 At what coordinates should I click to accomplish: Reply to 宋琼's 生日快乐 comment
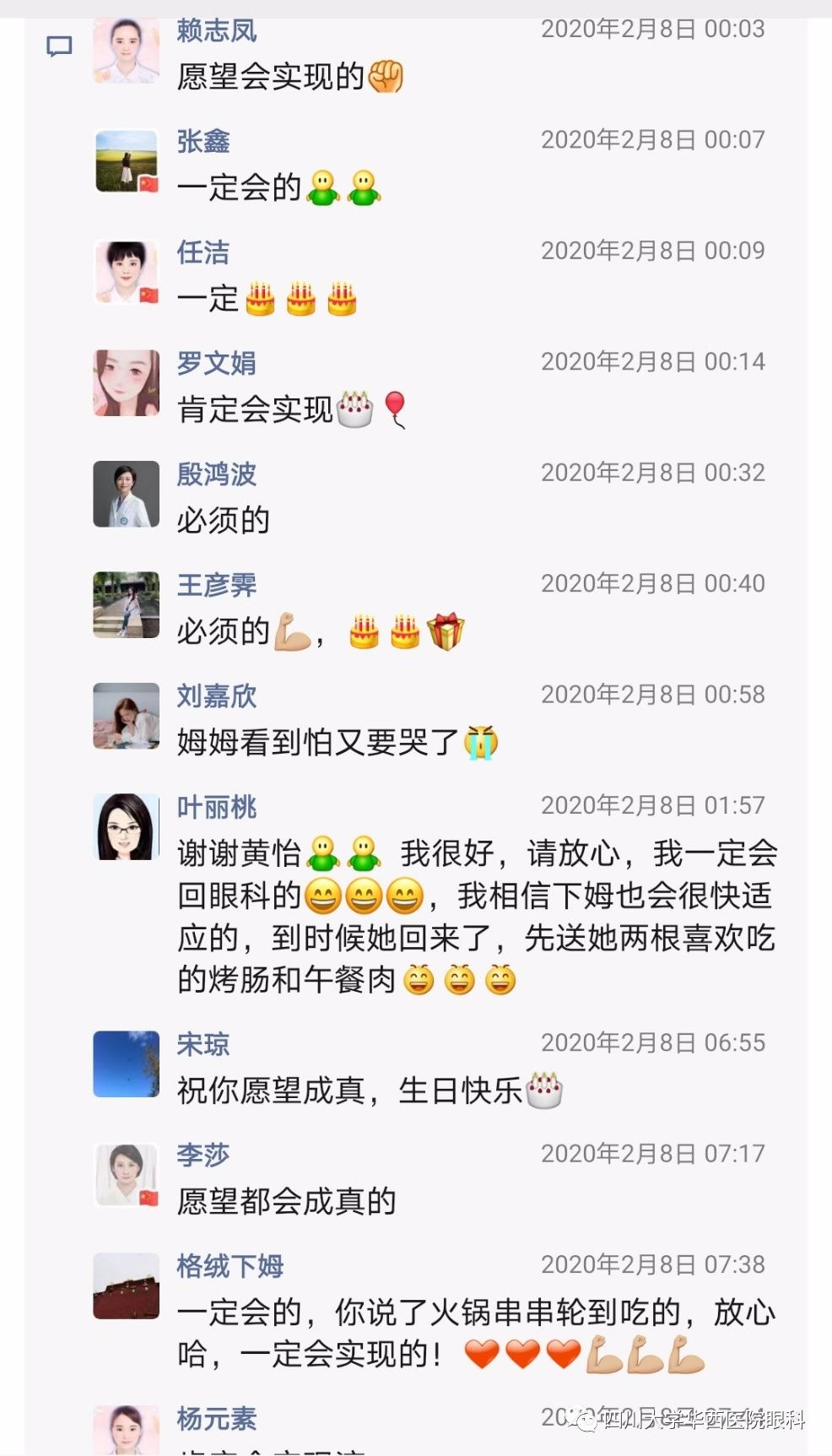pyautogui.click(x=354, y=1091)
